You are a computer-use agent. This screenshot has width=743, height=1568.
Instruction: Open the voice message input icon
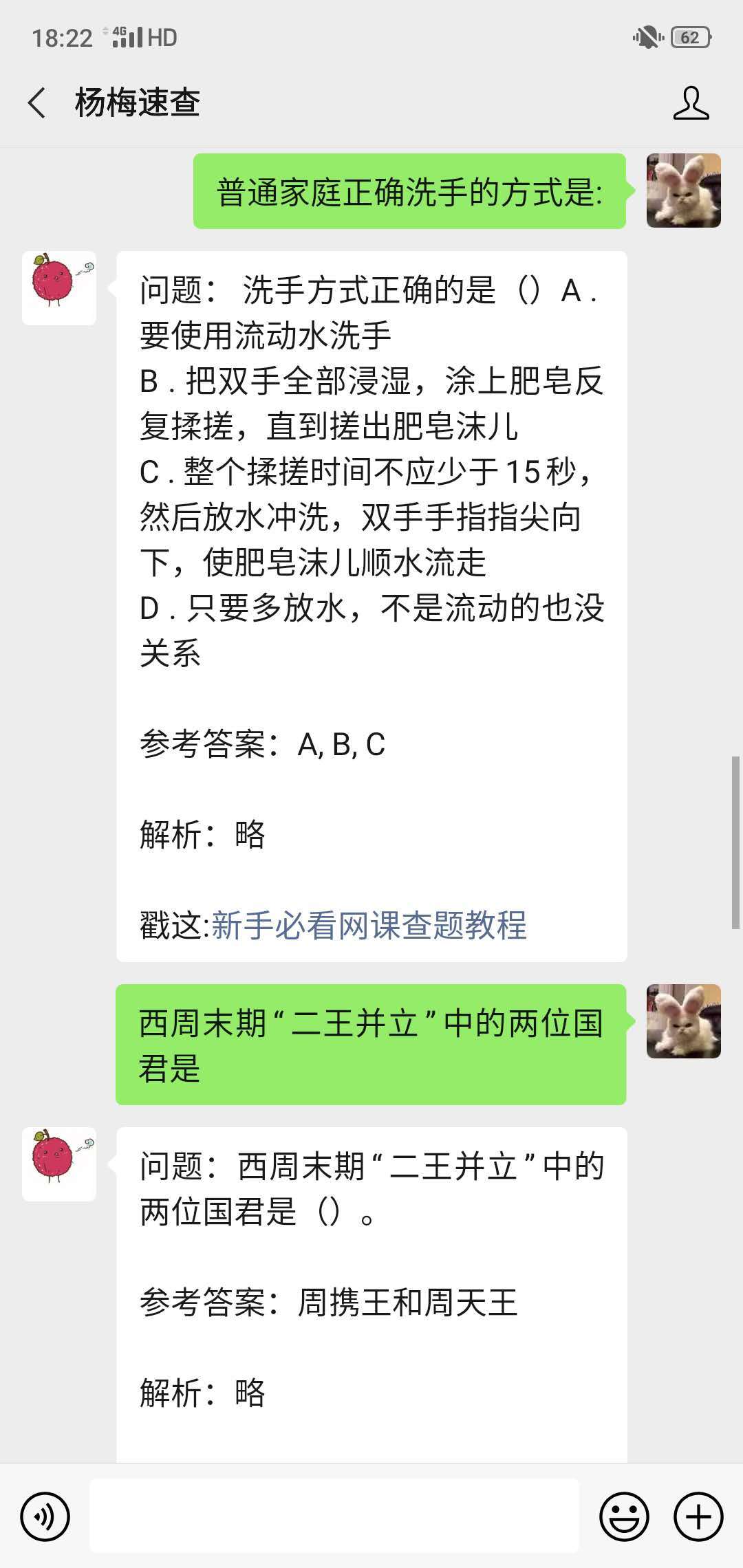[45, 1518]
